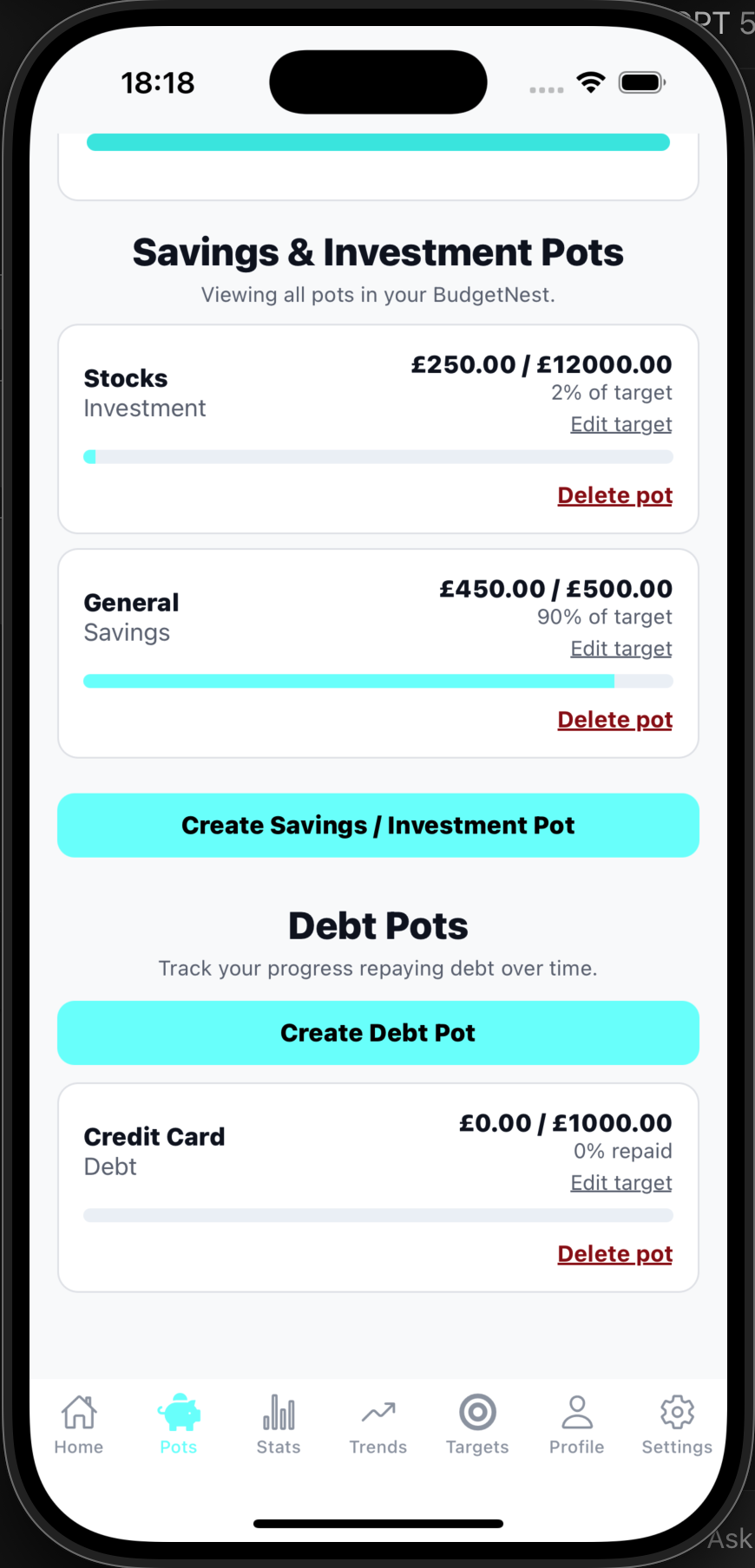Edit target for the Stocks investment pot
The height and width of the screenshot is (1568, 755).
[621, 423]
